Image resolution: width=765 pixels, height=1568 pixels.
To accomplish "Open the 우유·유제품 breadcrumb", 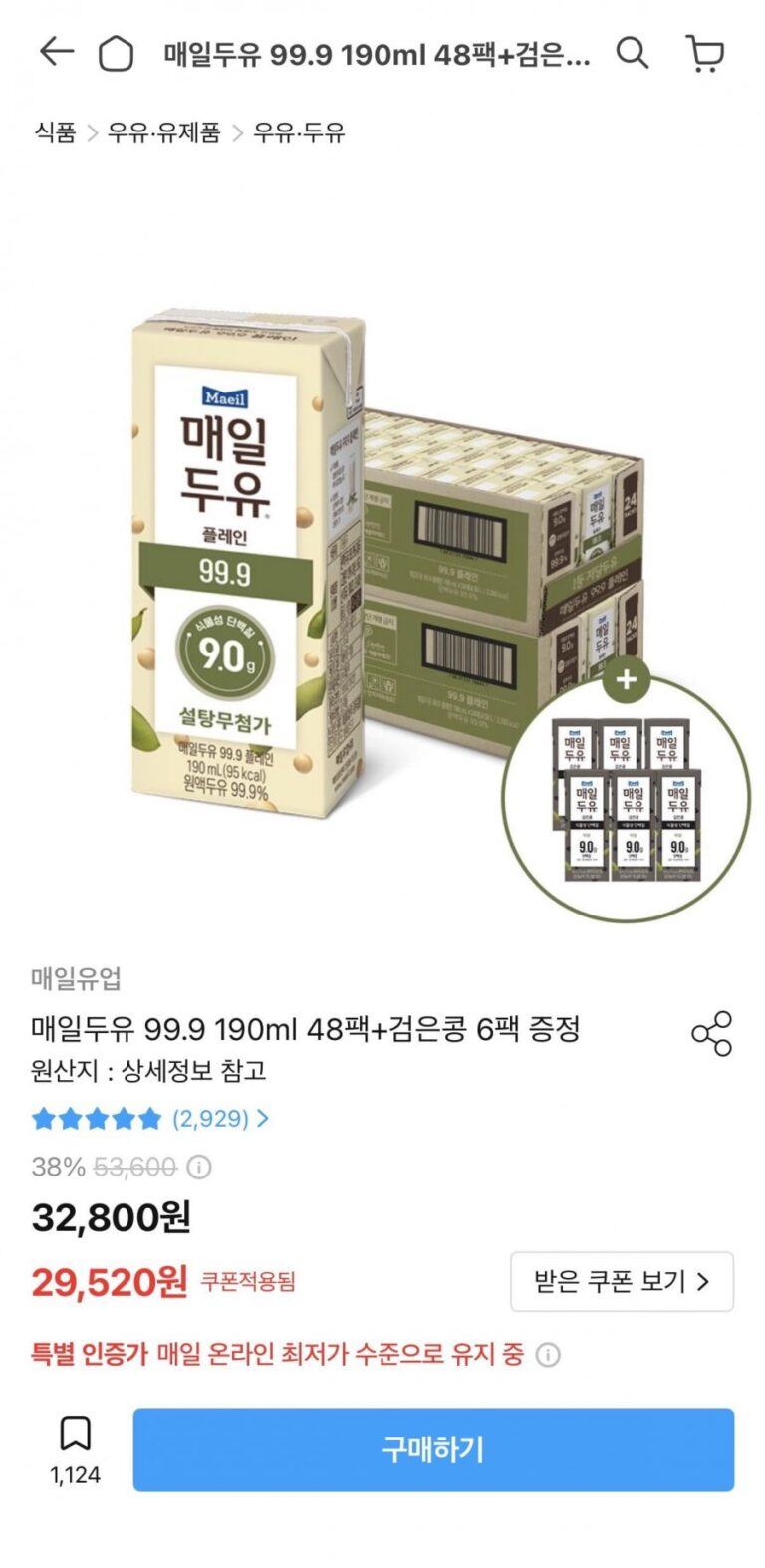I will pos(163,132).
